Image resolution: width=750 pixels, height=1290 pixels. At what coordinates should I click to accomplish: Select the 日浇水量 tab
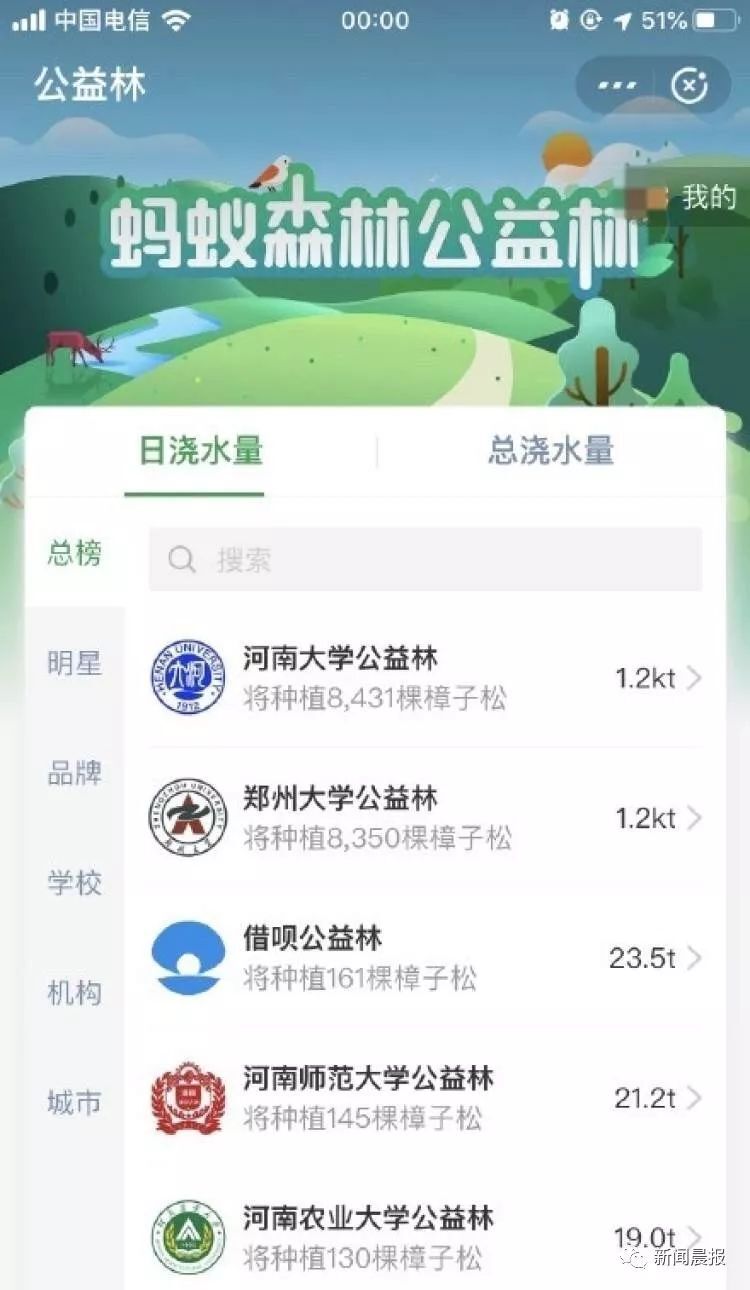pyautogui.click(x=200, y=451)
